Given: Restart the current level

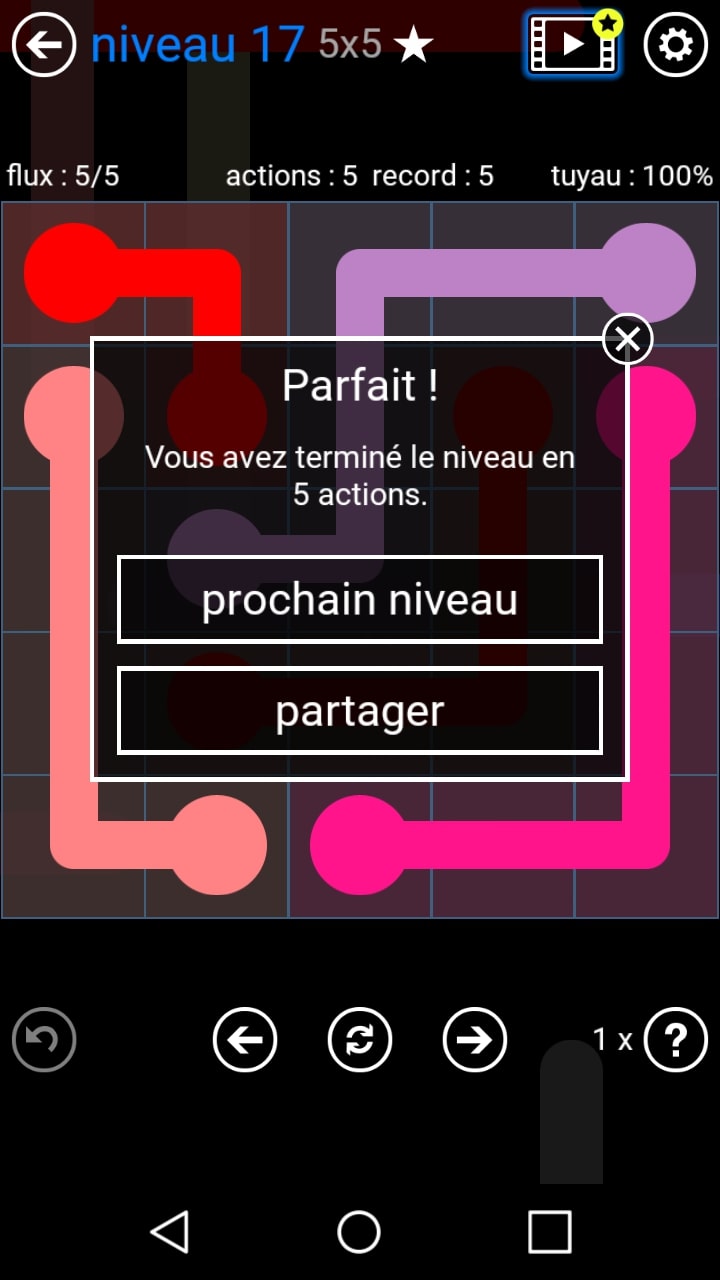Looking at the screenshot, I should [360, 1040].
